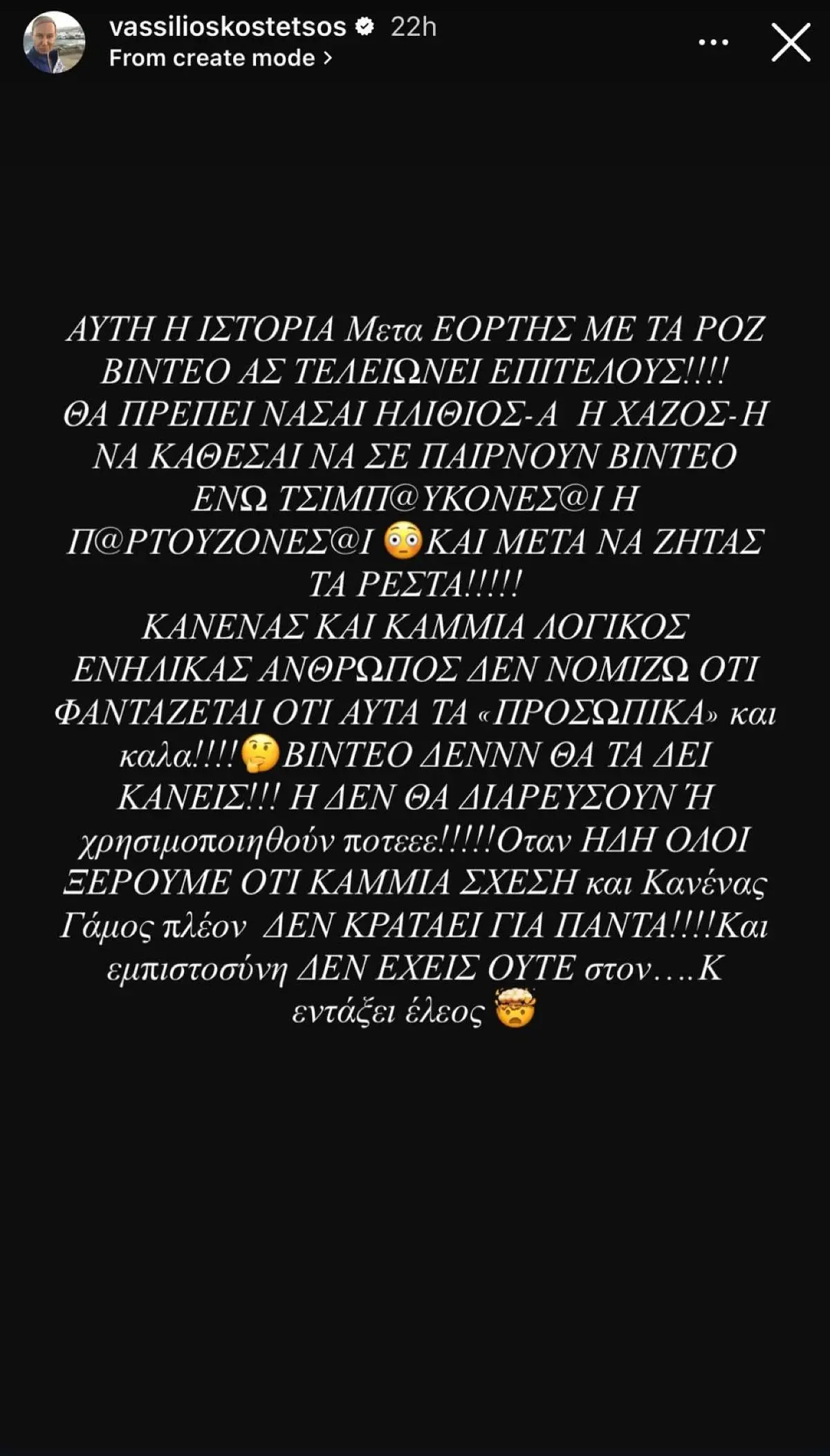Close the story viewer
Image resolution: width=830 pixels, height=1456 pixels.
click(x=791, y=43)
